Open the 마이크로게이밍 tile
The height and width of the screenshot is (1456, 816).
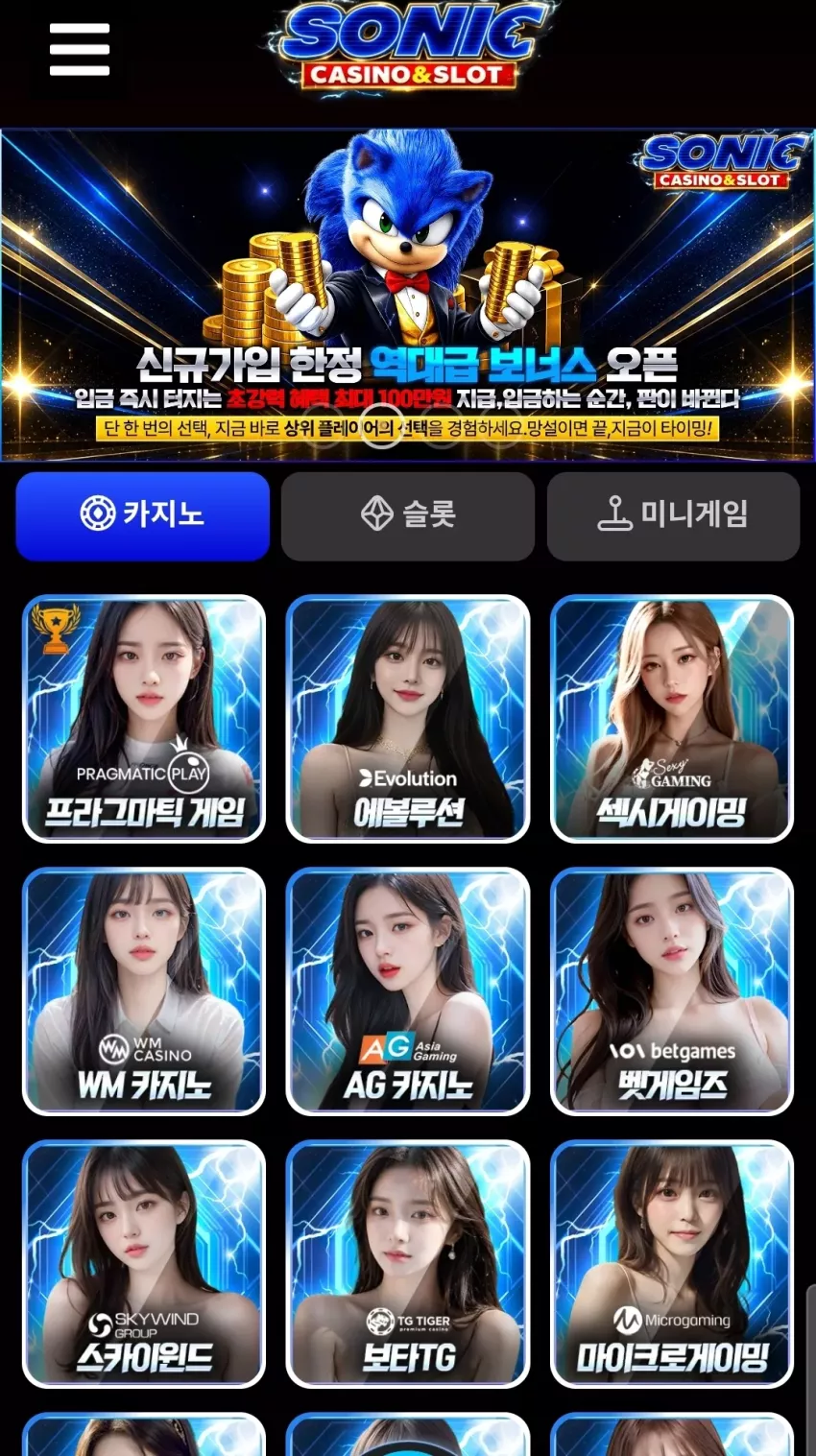click(672, 1264)
